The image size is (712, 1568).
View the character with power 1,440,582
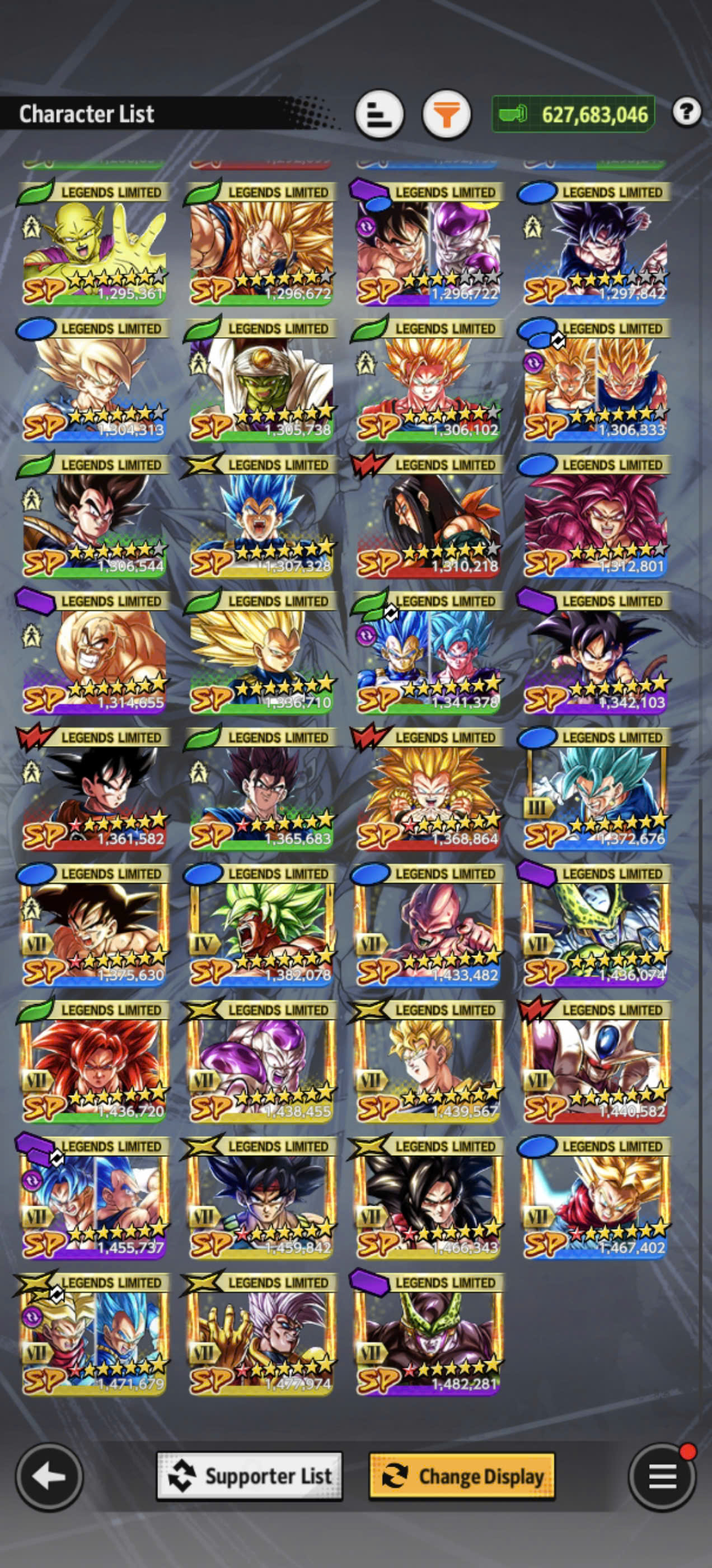coord(595,1060)
